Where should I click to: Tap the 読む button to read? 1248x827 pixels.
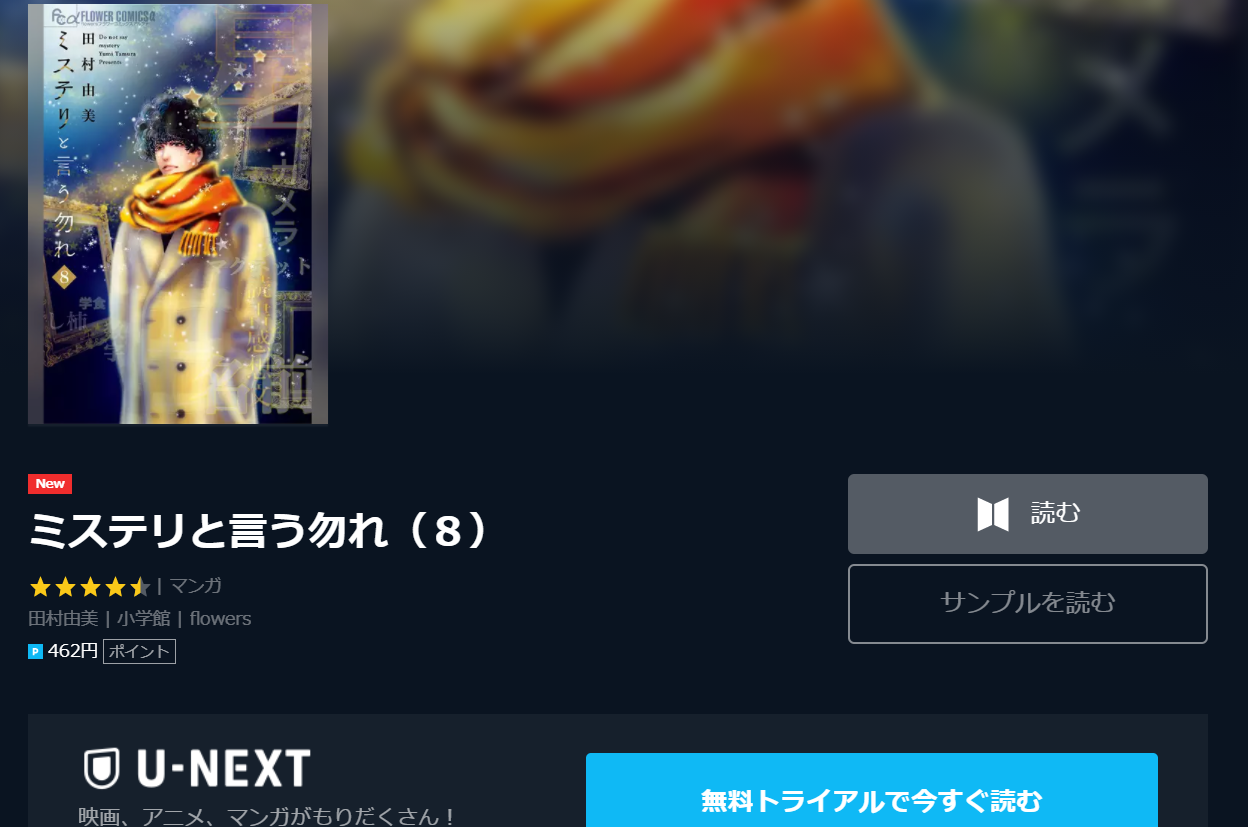[x=1027, y=514]
